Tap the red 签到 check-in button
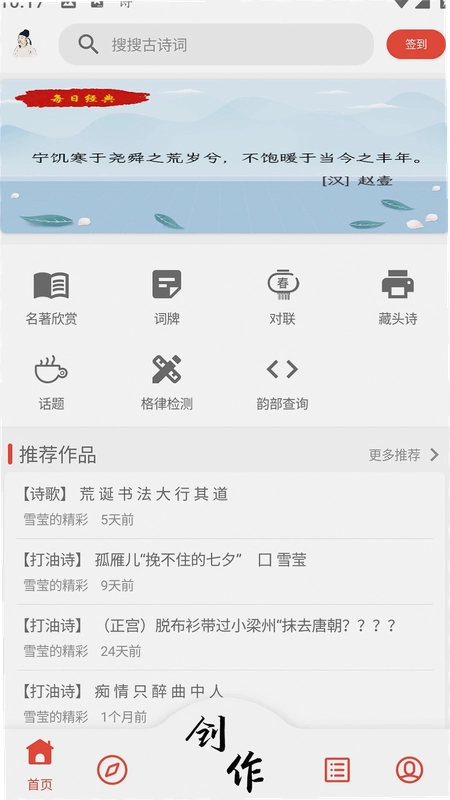 click(416, 44)
